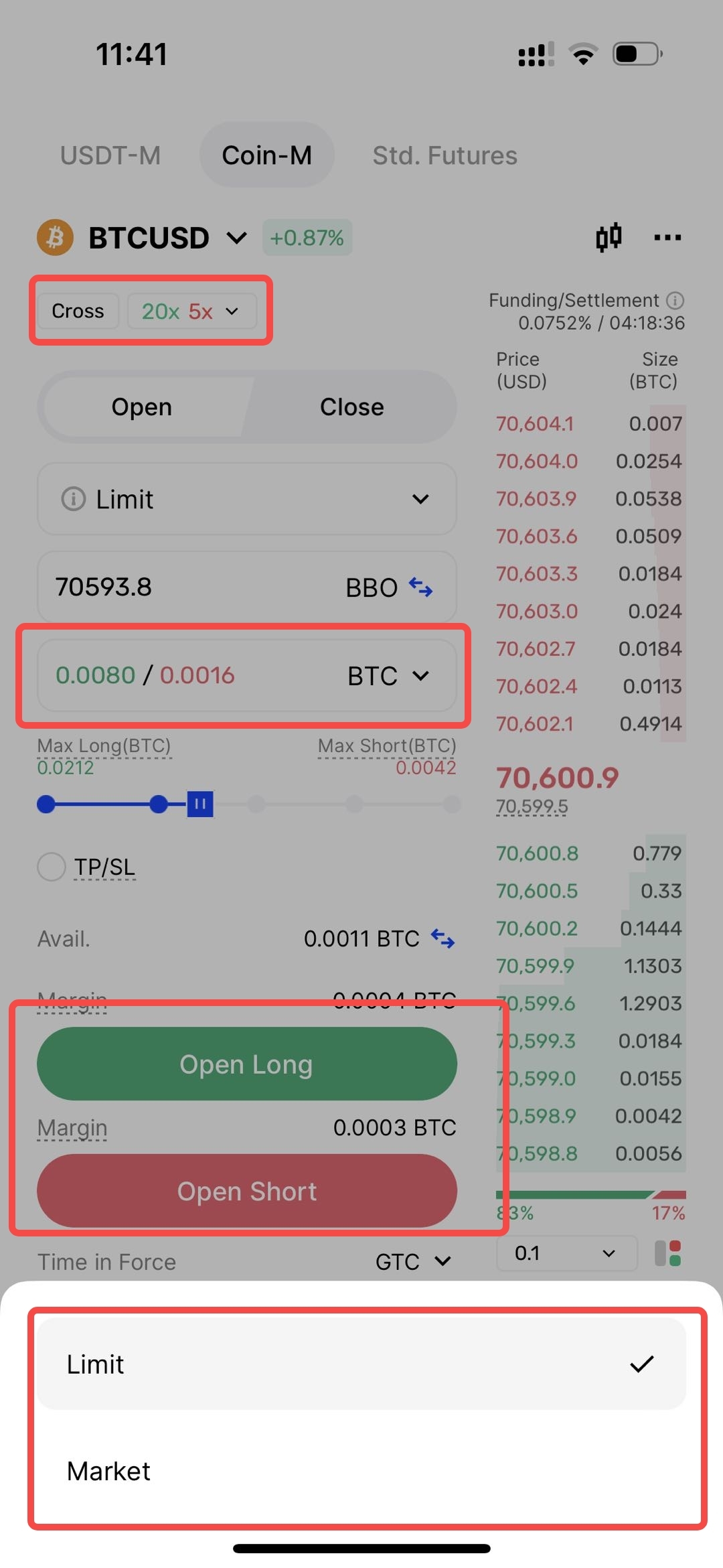Enable the TP/SL option
The height and width of the screenshot is (1568, 723).
(x=52, y=867)
